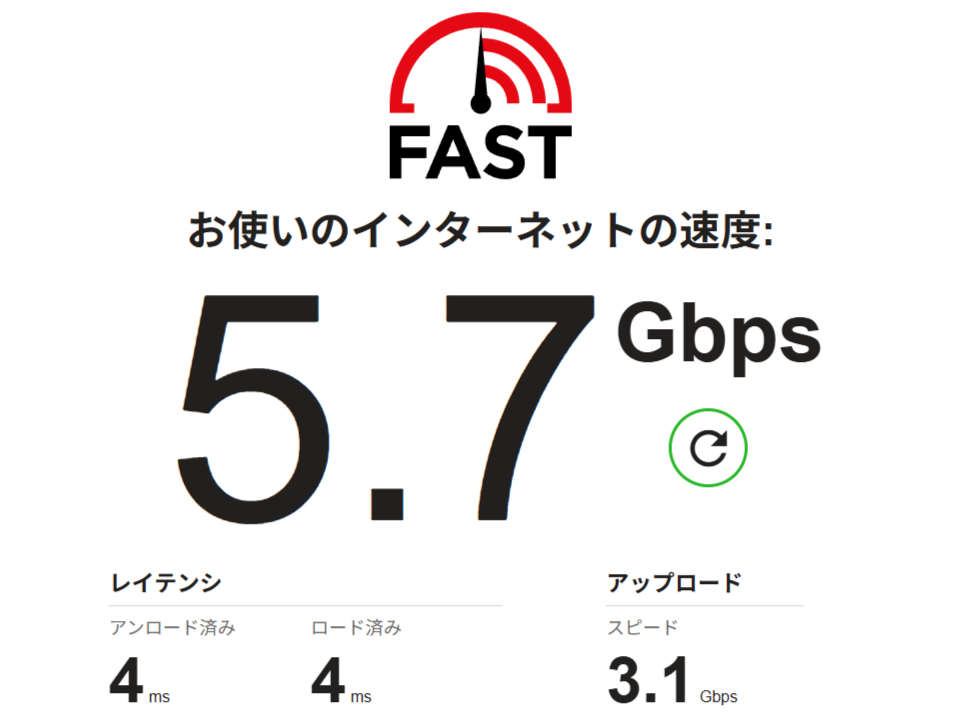This screenshot has width=956, height=717.
Task: Restart the speed test with the reload icon
Action: pos(708,447)
